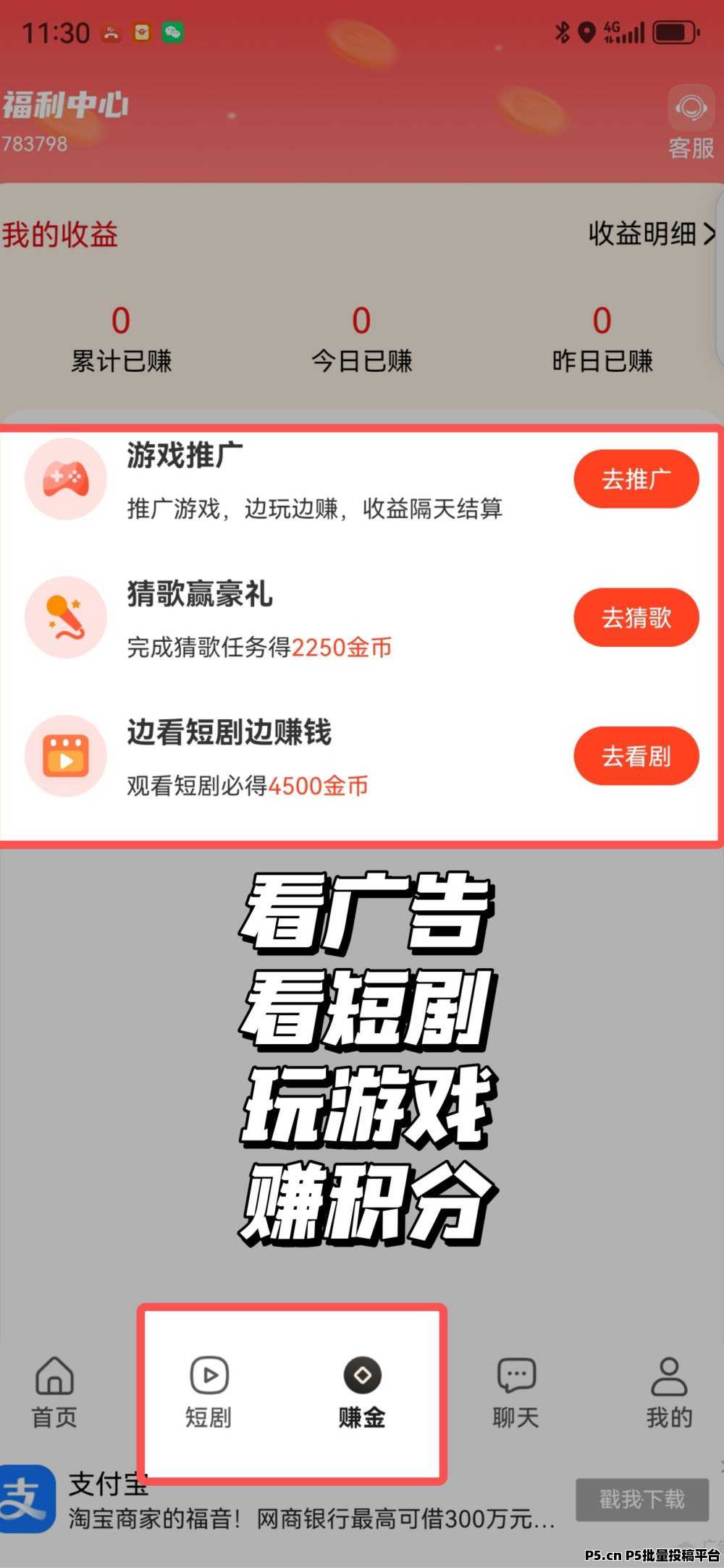Tap the 去猜歌 button

point(636,617)
